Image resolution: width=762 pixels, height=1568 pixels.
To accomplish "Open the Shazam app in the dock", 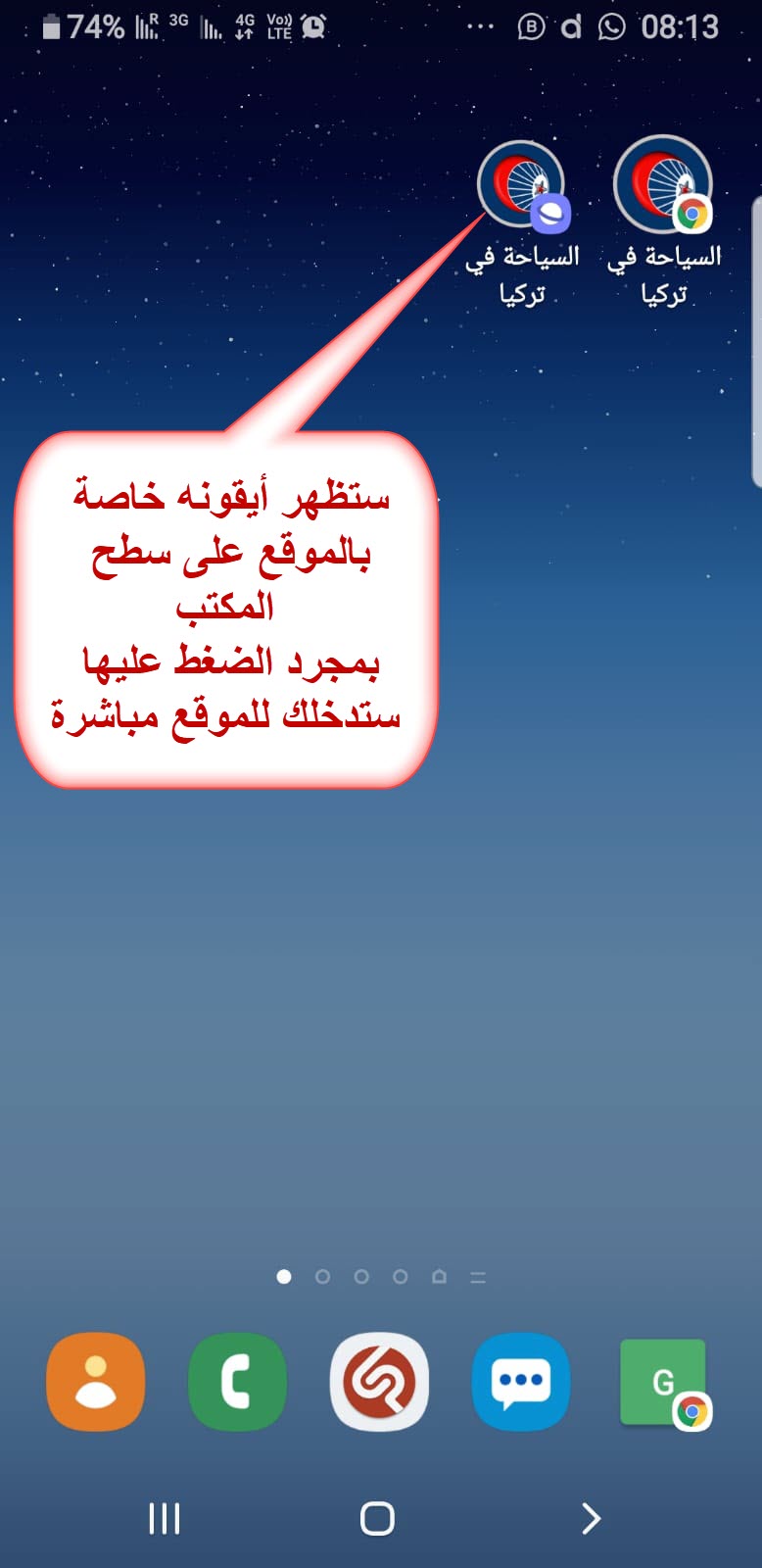I will [x=379, y=1382].
